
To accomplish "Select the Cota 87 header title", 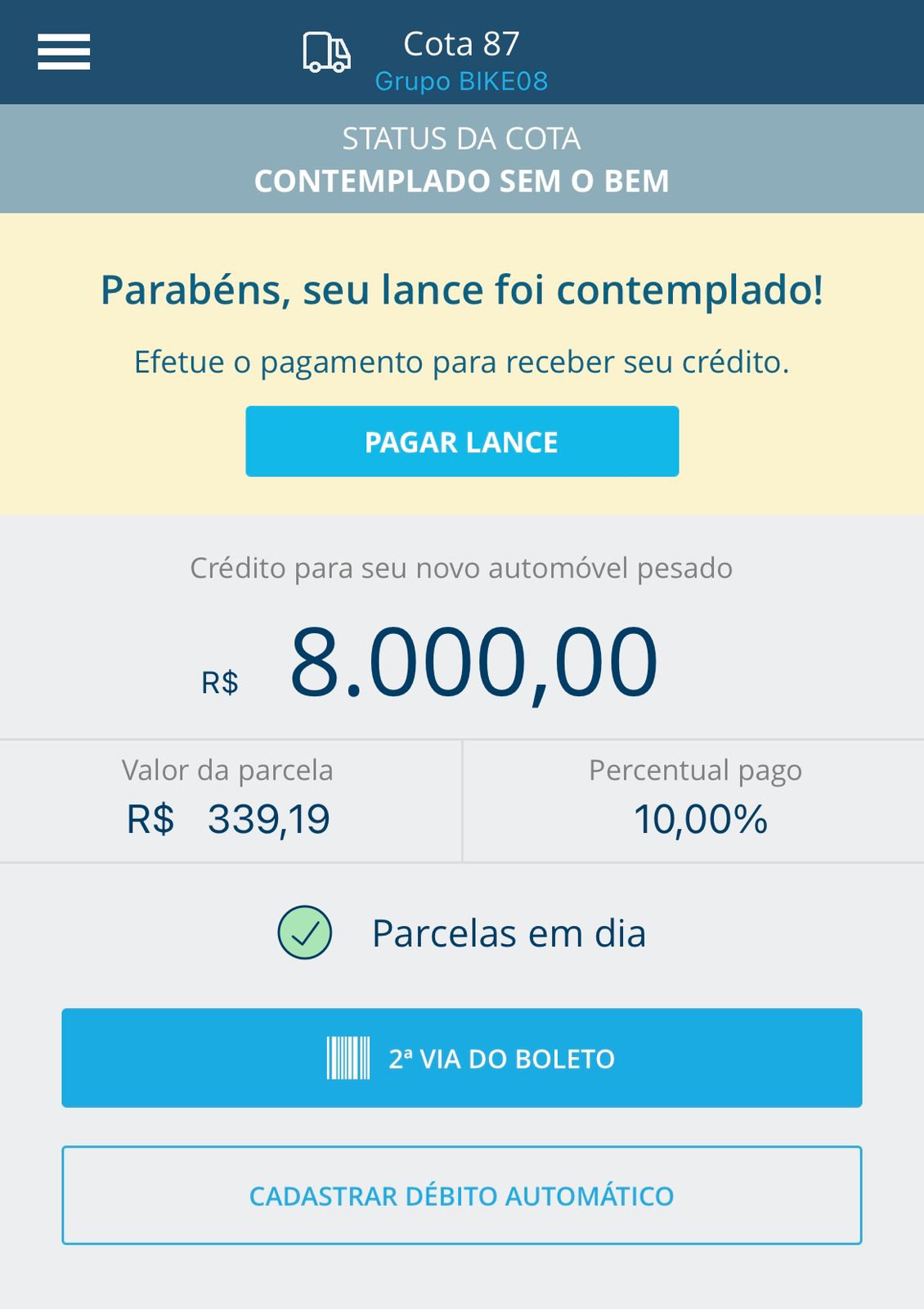I will [x=462, y=45].
